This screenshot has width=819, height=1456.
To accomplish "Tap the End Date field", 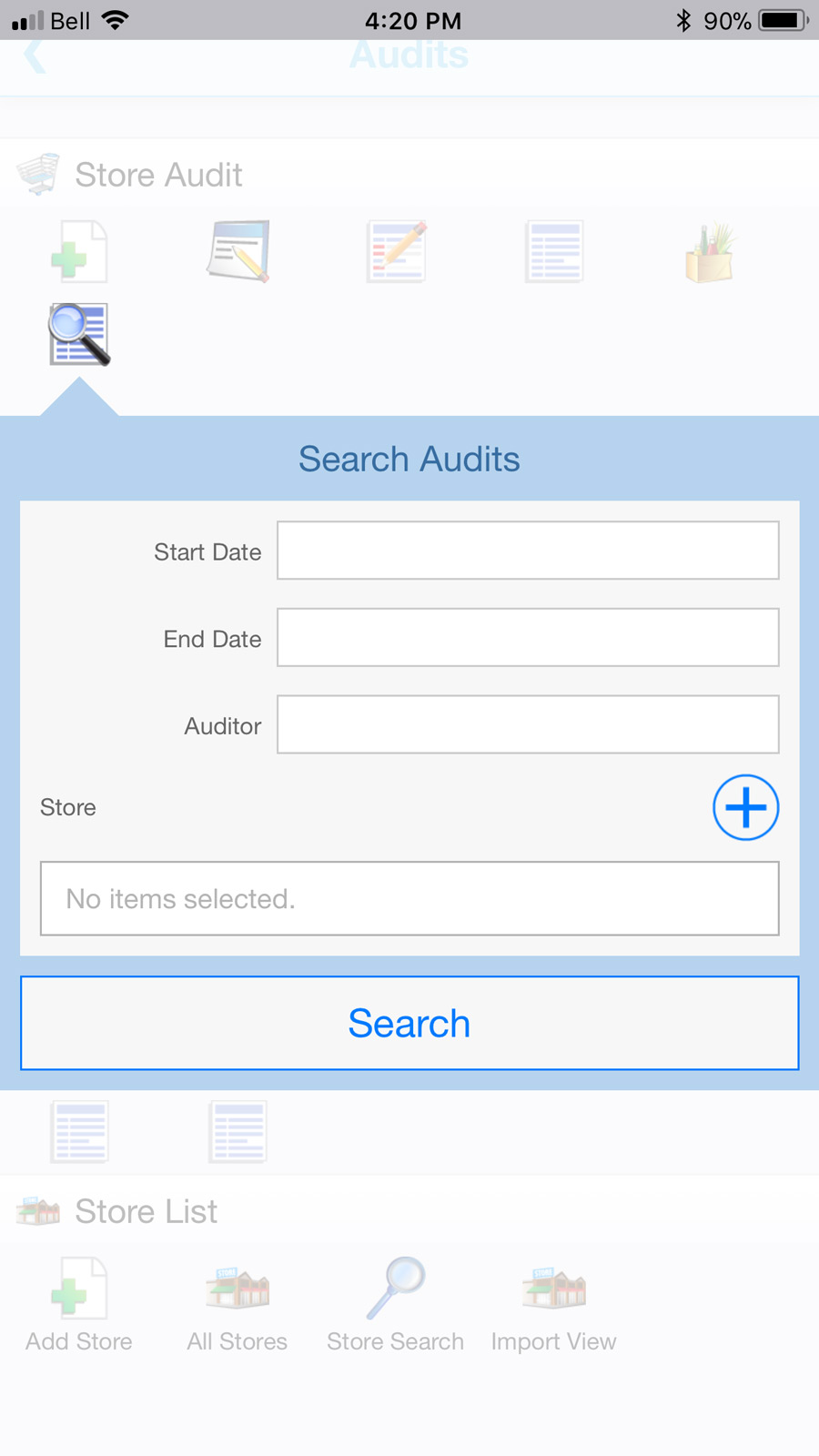I will [x=528, y=638].
